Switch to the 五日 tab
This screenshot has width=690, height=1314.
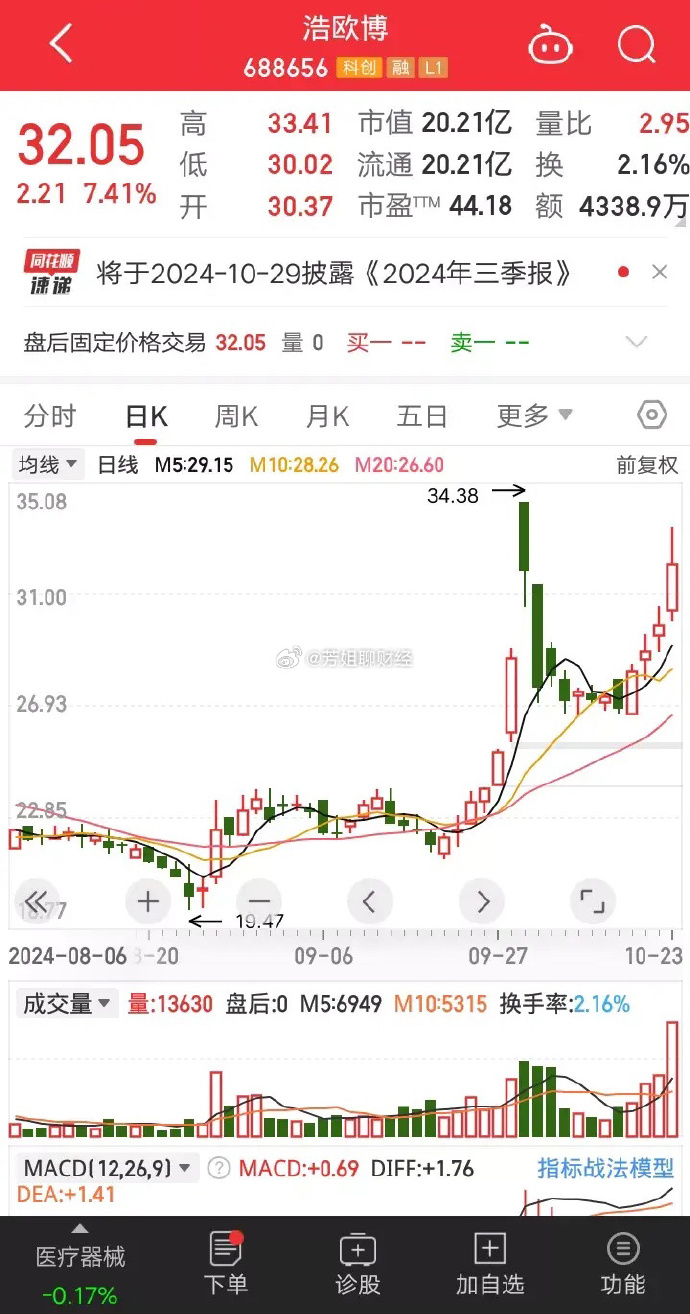[x=422, y=416]
